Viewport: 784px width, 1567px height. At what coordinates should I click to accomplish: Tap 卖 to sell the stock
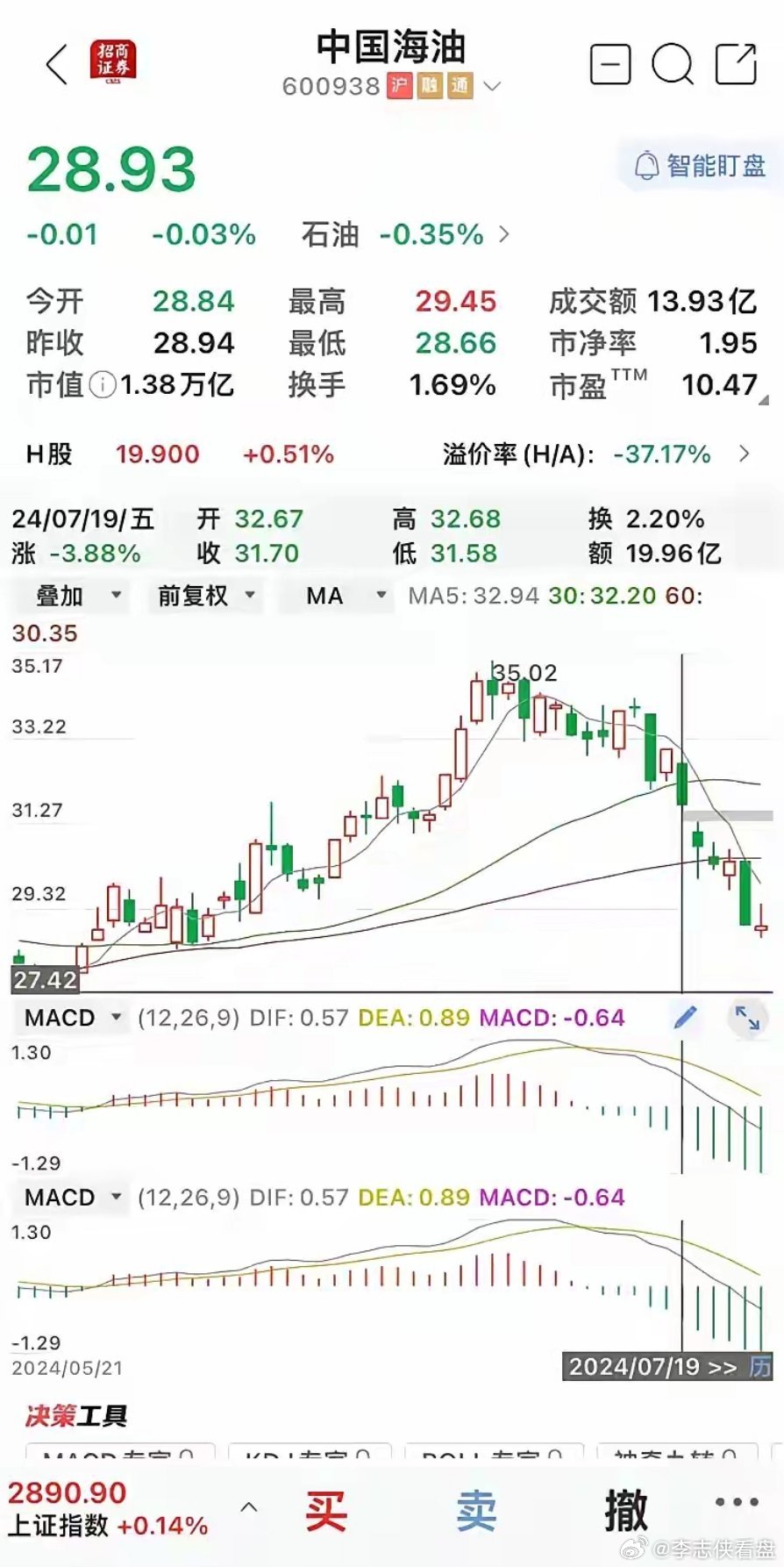476,1510
